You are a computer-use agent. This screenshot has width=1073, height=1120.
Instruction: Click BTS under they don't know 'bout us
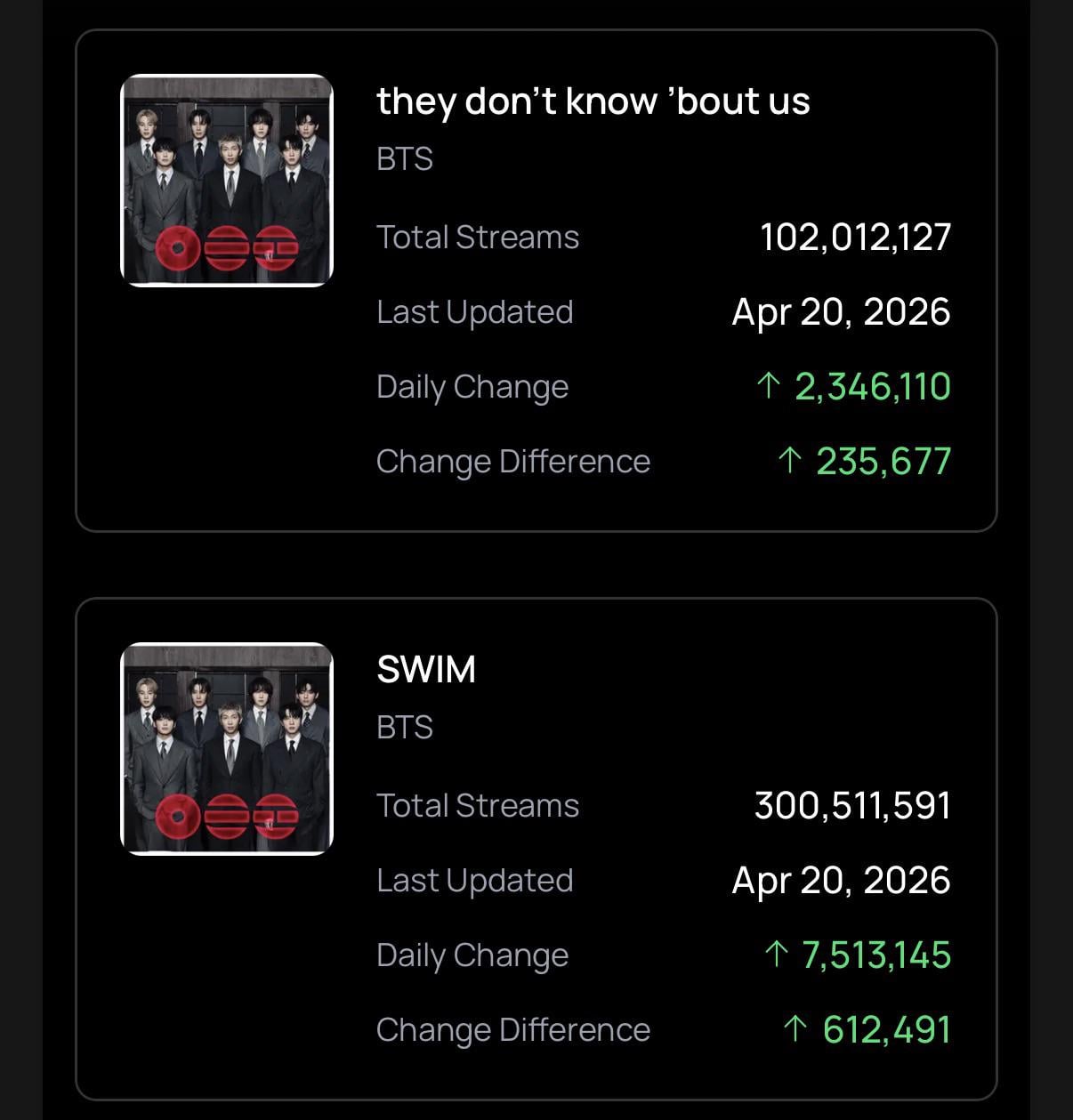click(x=404, y=159)
